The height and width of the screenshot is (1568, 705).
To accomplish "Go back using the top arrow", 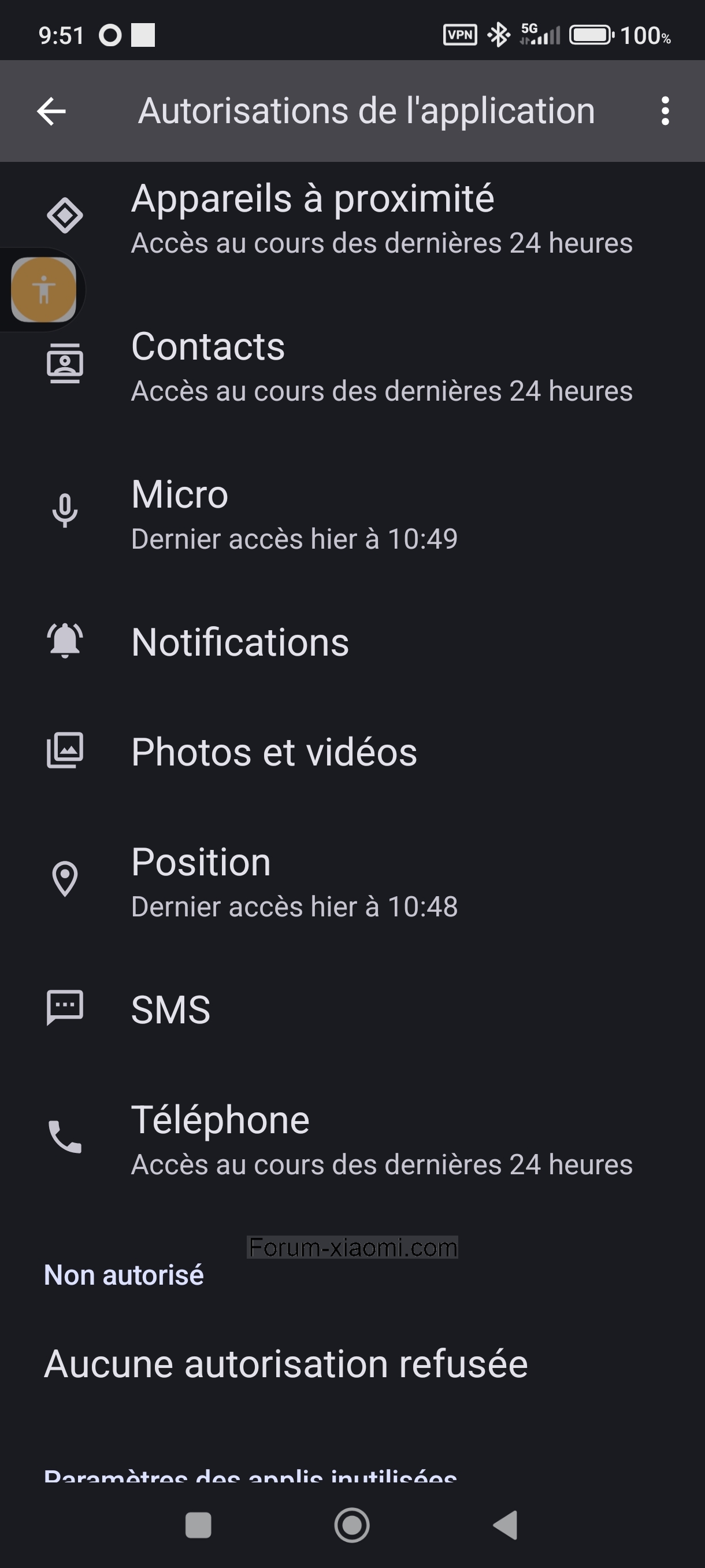I will (x=51, y=112).
